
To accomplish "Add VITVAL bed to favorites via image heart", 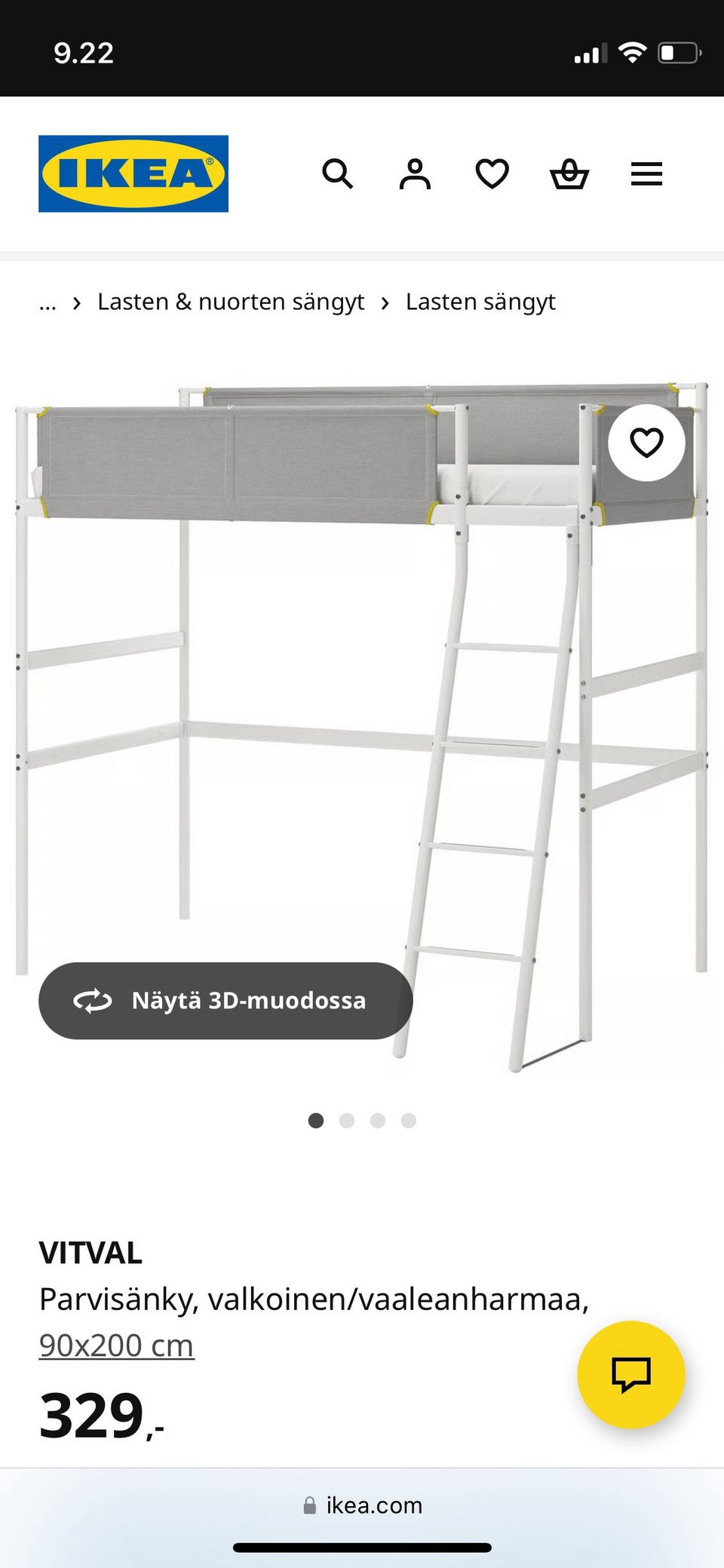I will [647, 443].
